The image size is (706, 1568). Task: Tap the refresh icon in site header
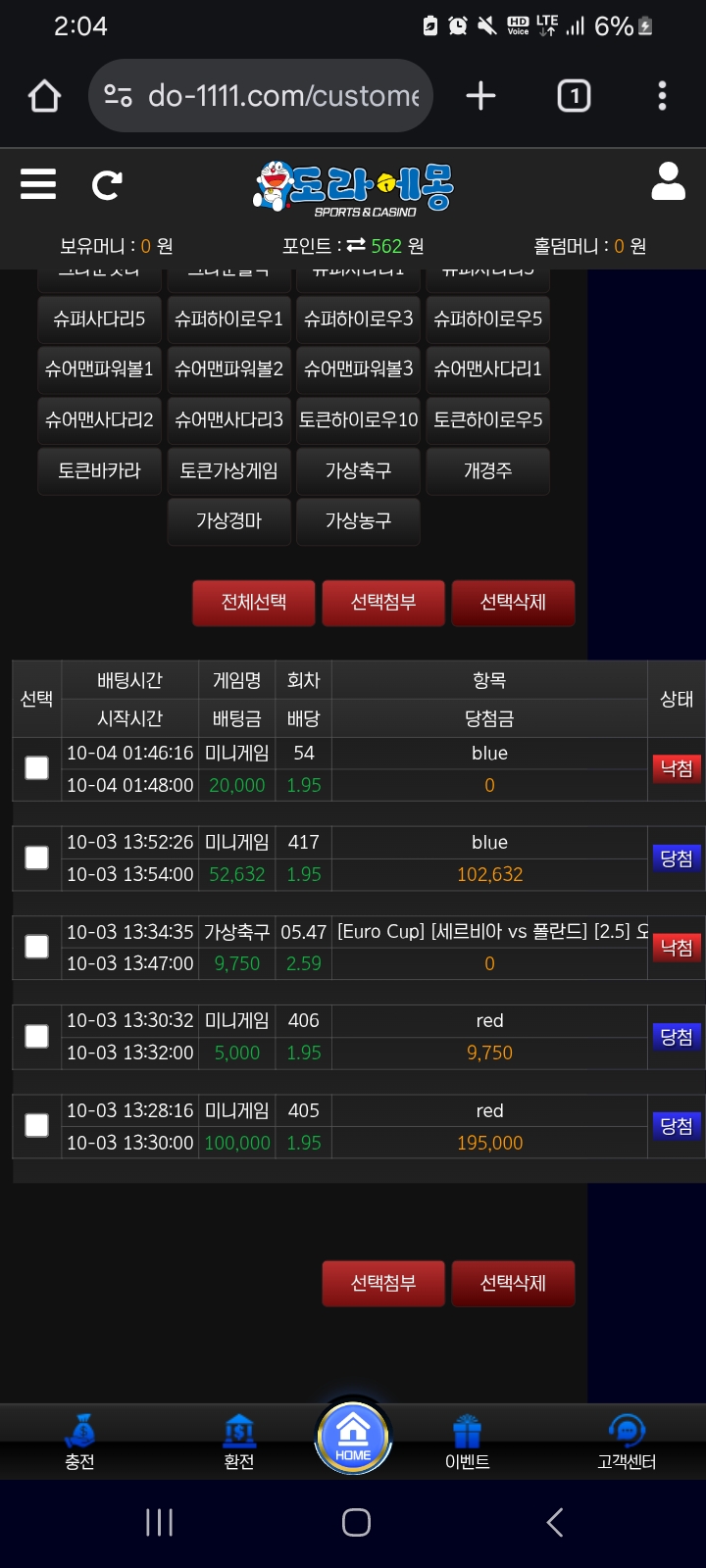coord(107,184)
